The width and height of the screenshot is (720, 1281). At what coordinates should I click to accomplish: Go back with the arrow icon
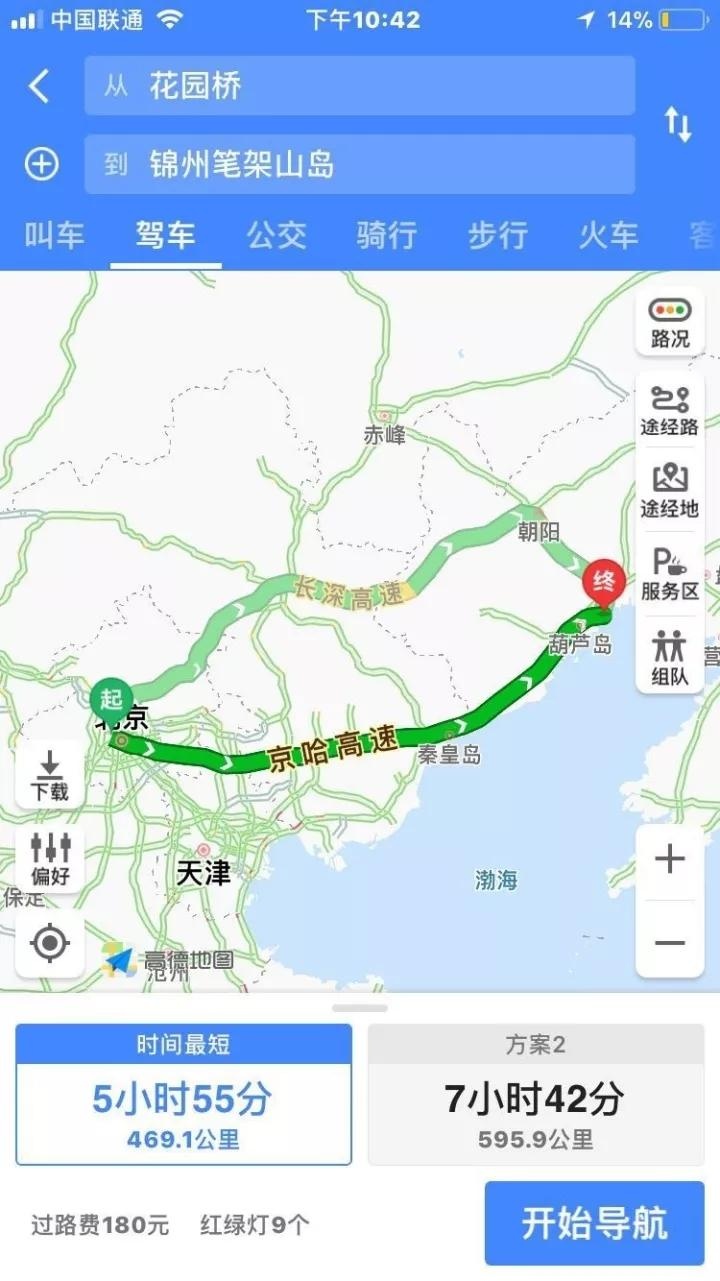39,86
